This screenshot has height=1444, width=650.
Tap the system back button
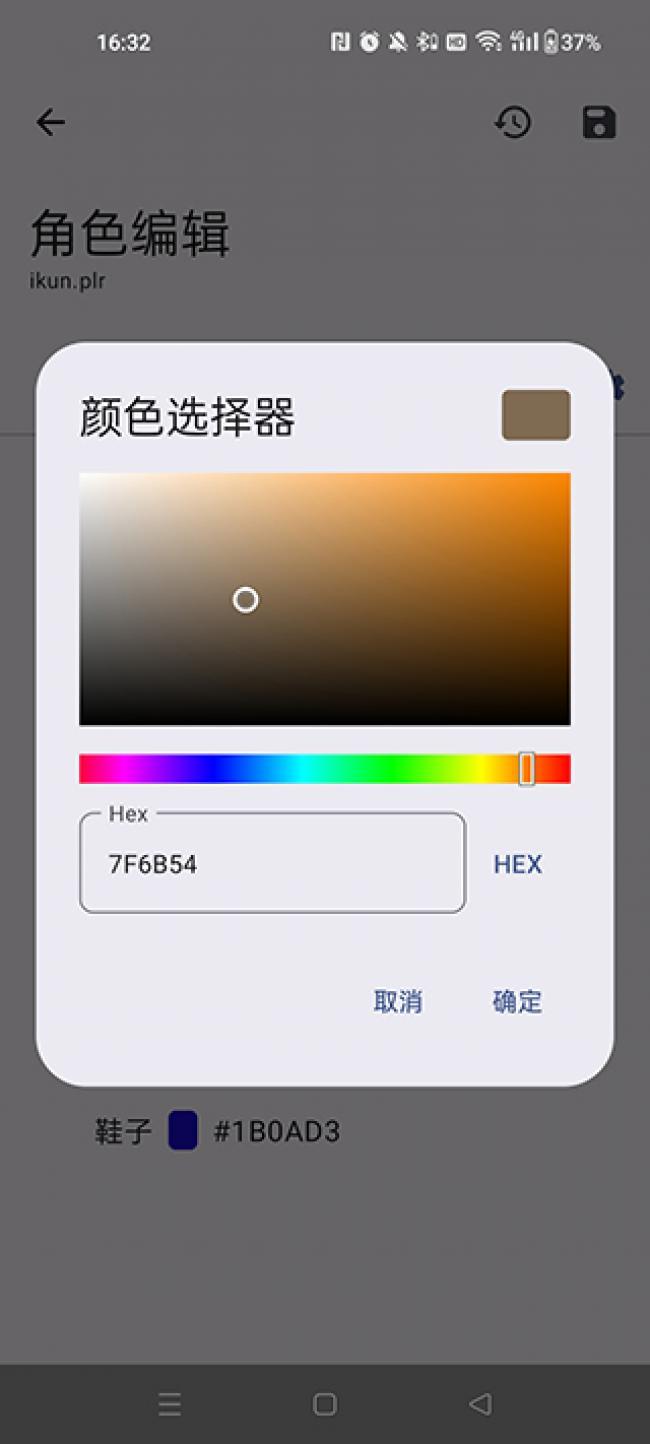click(x=480, y=1404)
